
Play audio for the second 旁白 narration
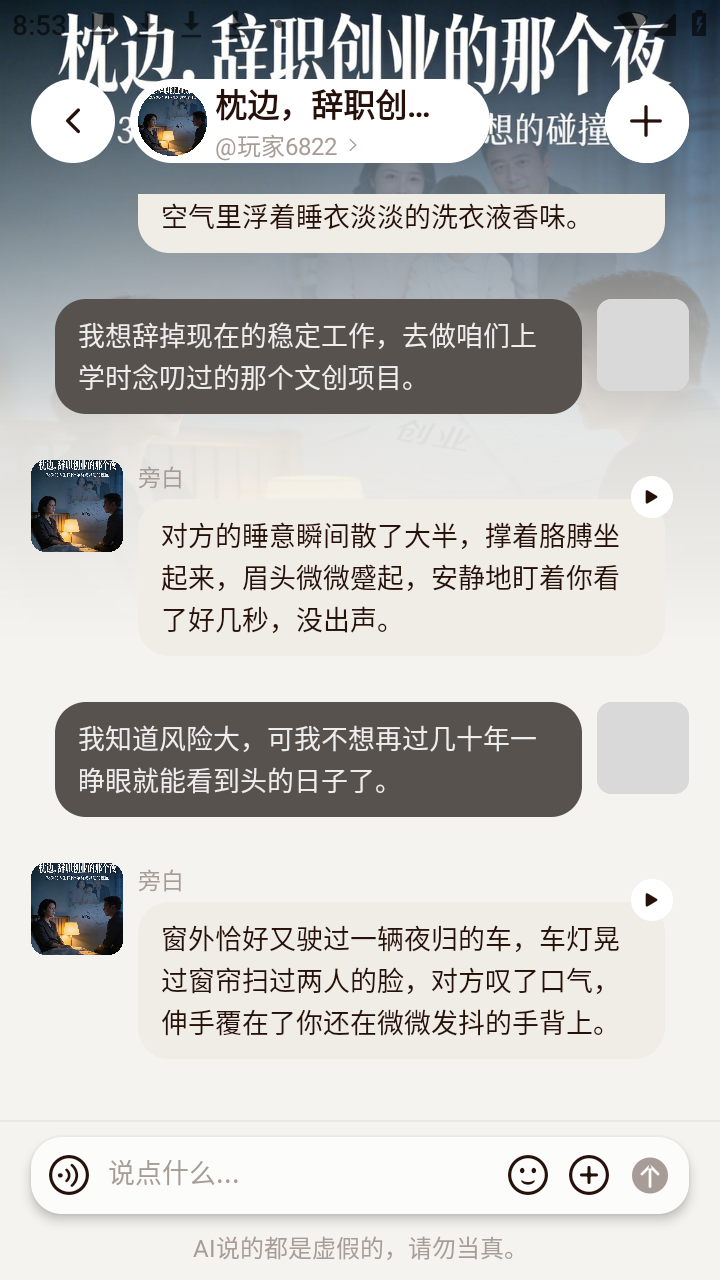(652, 899)
